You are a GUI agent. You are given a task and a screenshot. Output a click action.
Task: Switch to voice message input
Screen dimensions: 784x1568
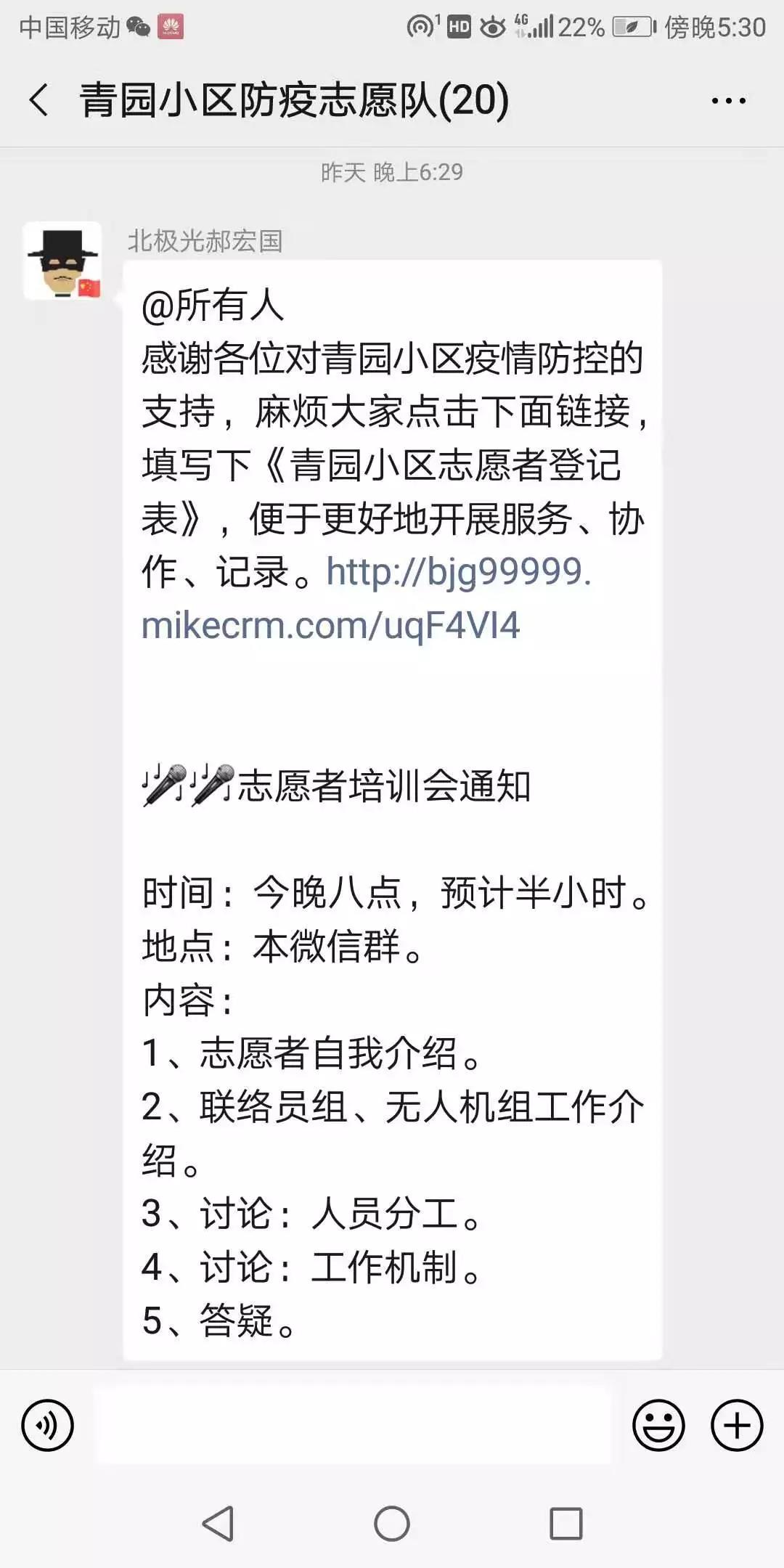click(48, 1425)
